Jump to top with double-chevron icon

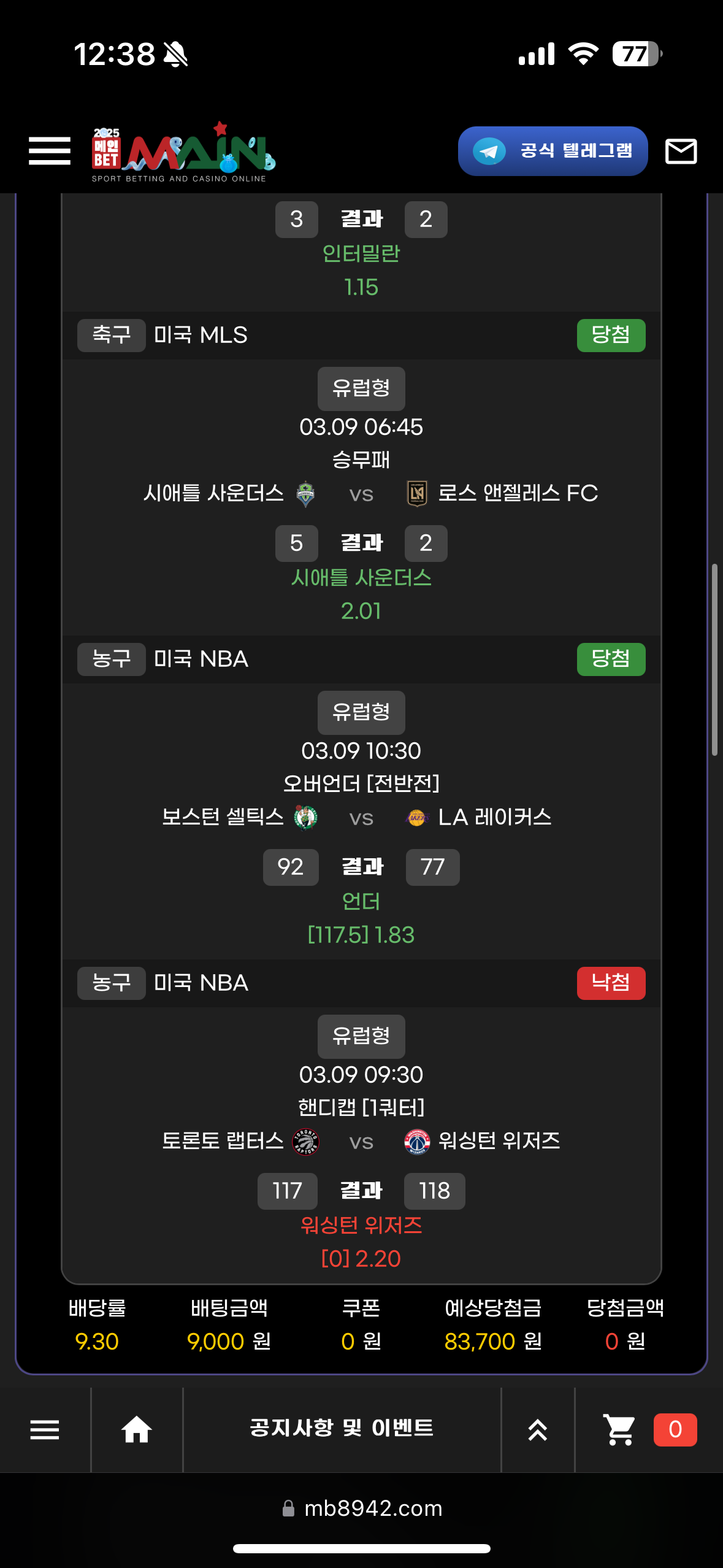[538, 1430]
